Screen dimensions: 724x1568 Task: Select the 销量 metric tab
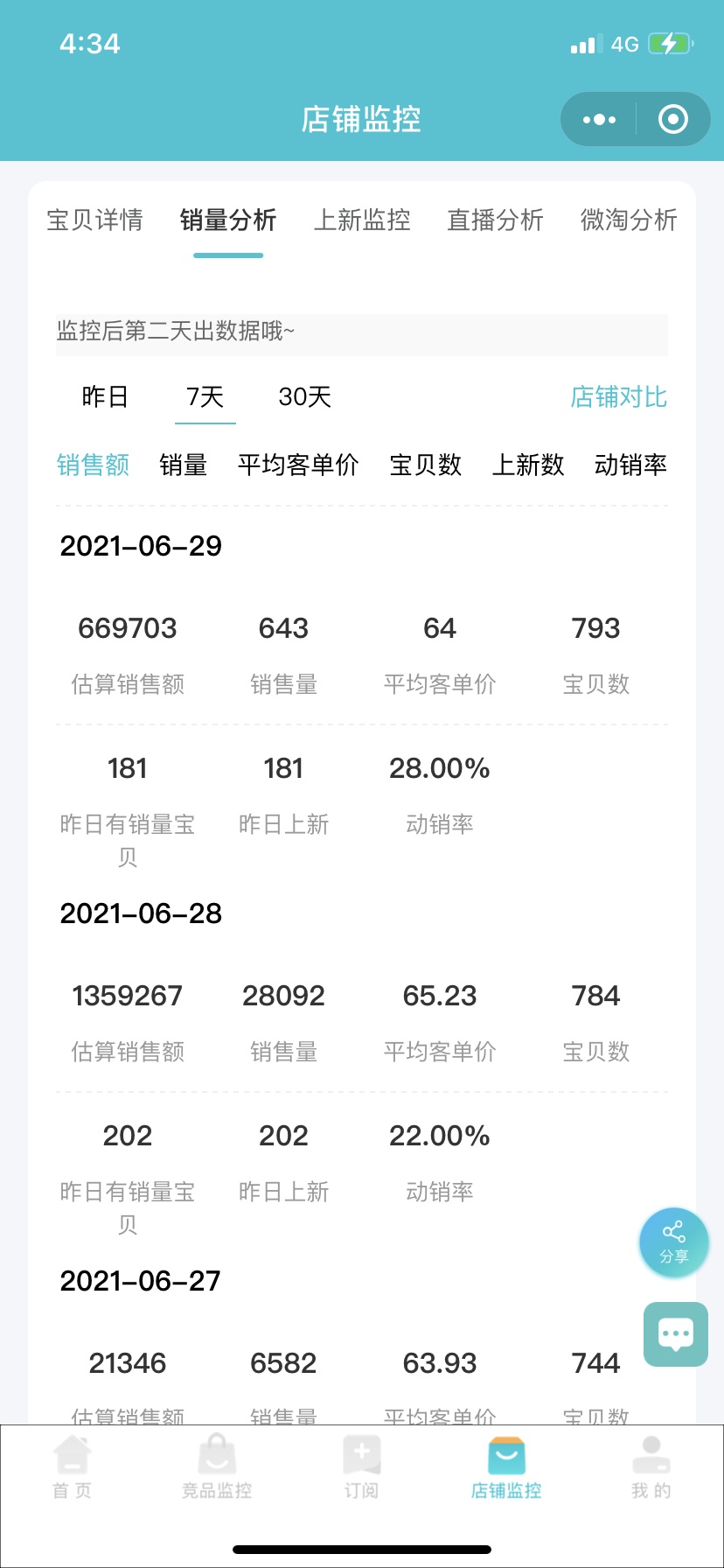[x=182, y=465]
